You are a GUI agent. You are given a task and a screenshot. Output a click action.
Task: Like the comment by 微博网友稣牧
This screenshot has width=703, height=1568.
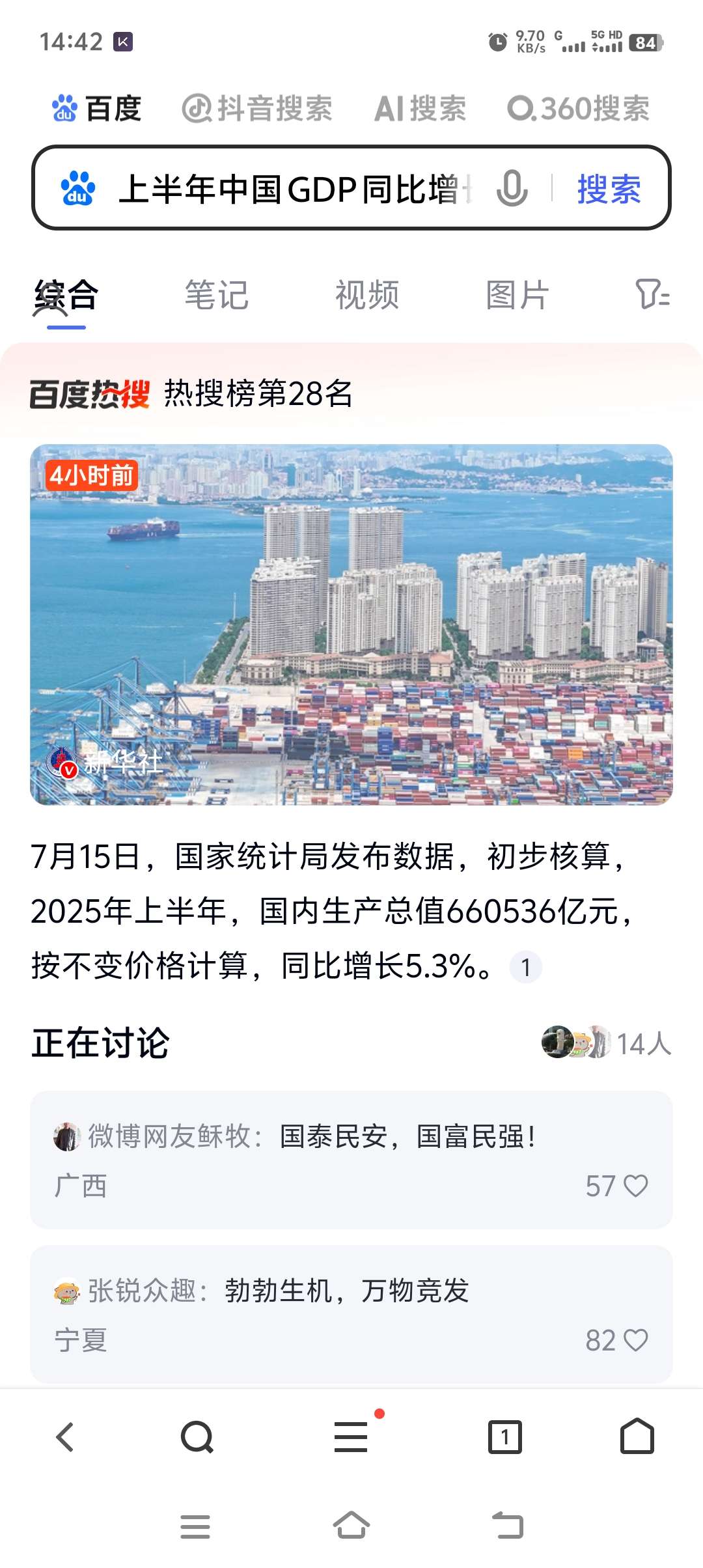635,1186
